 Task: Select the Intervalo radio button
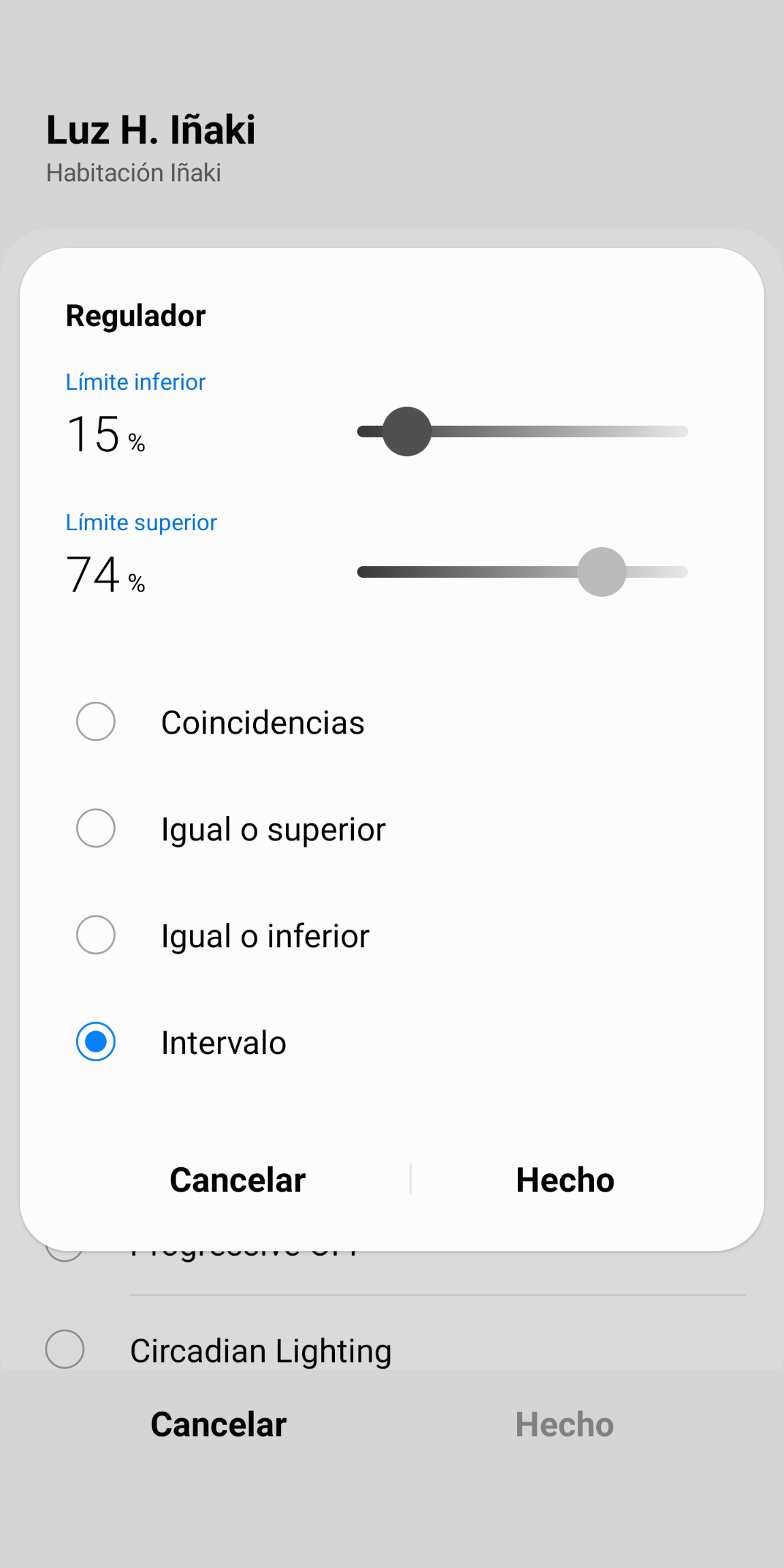(x=96, y=1042)
